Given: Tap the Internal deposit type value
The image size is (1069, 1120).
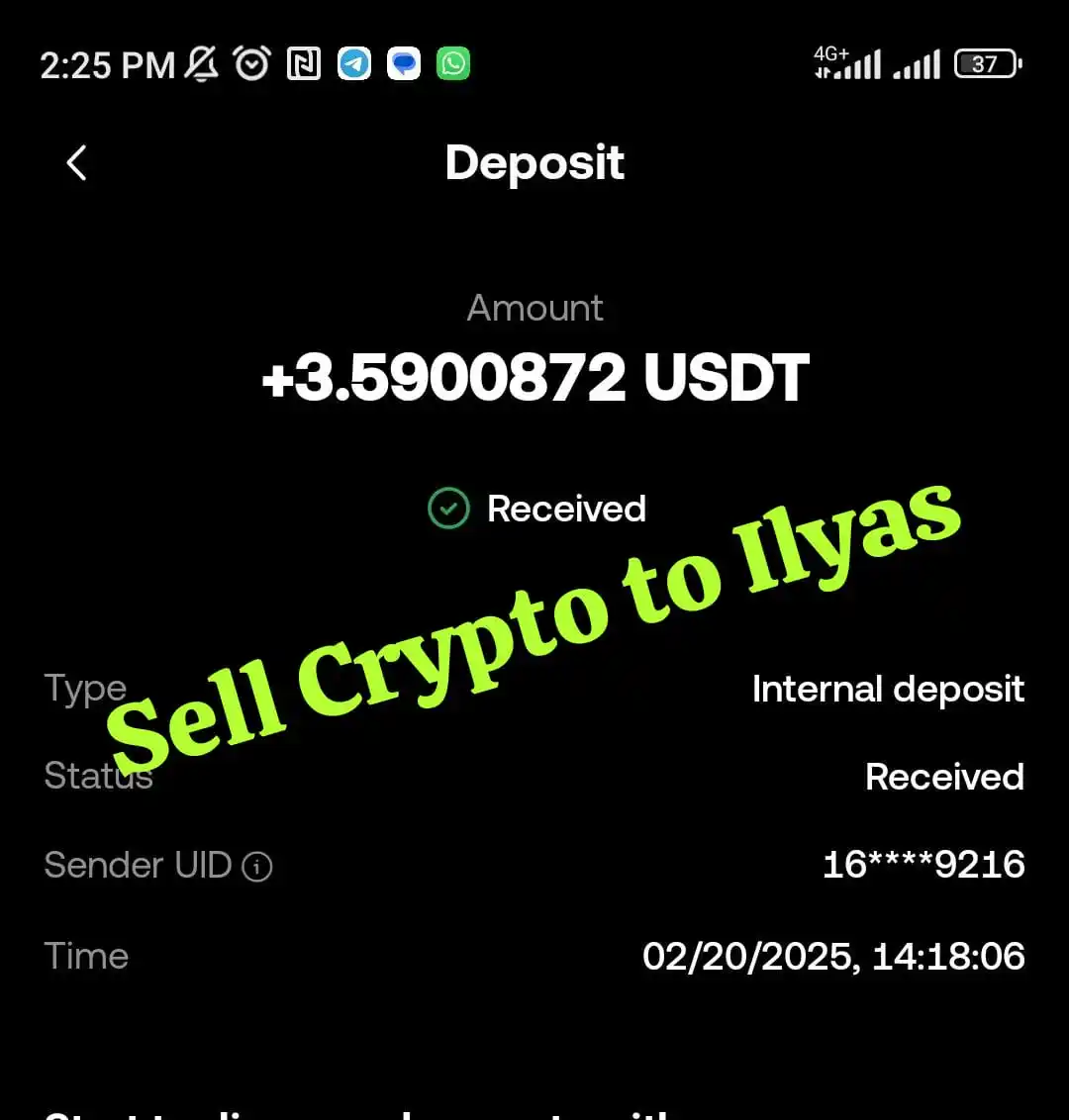Looking at the screenshot, I should [x=888, y=689].
